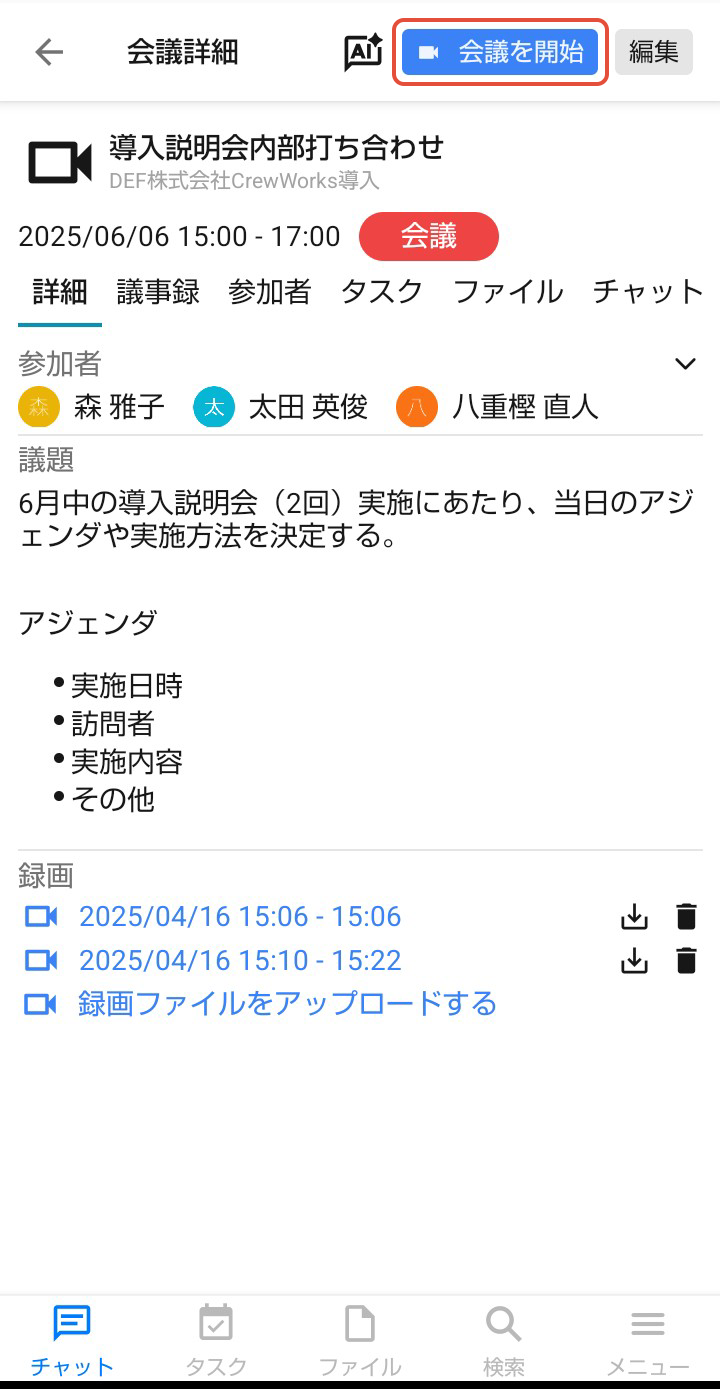Switch to the 議事録 tab
This screenshot has width=720, height=1389.
pyautogui.click(x=158, y=292)
